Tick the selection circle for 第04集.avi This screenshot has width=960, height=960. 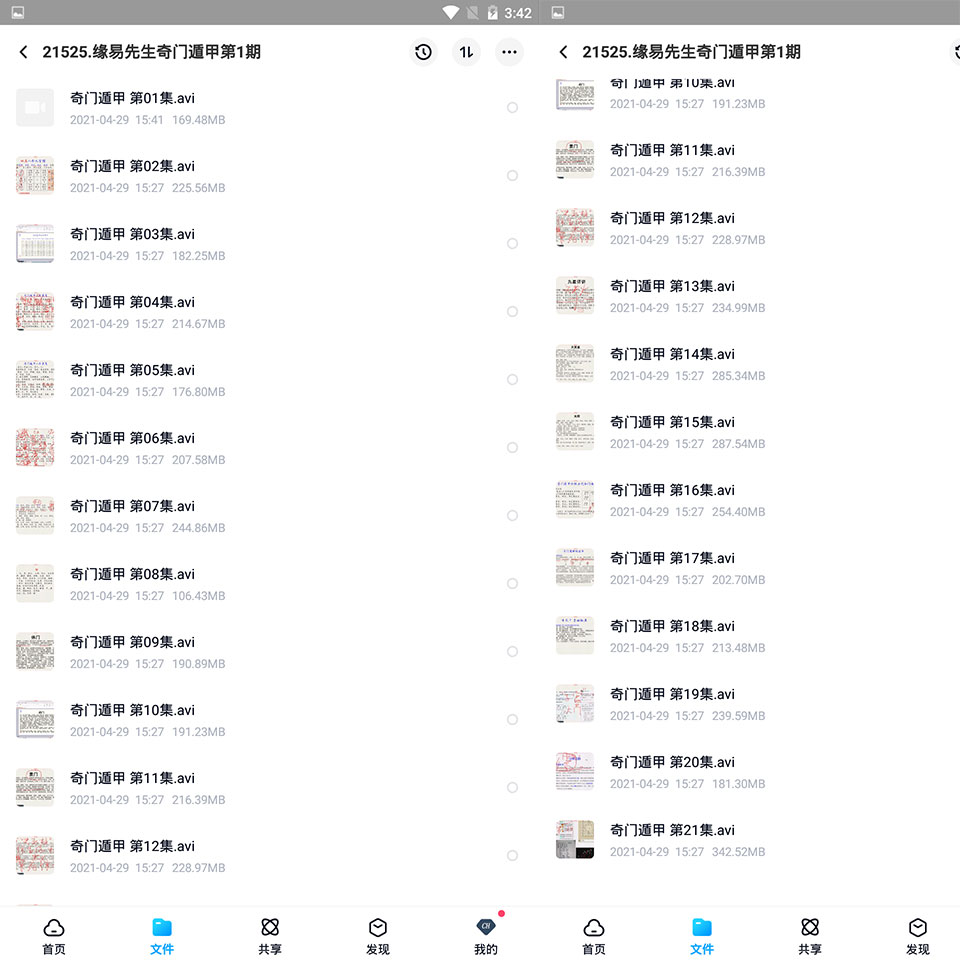[512, 311]
